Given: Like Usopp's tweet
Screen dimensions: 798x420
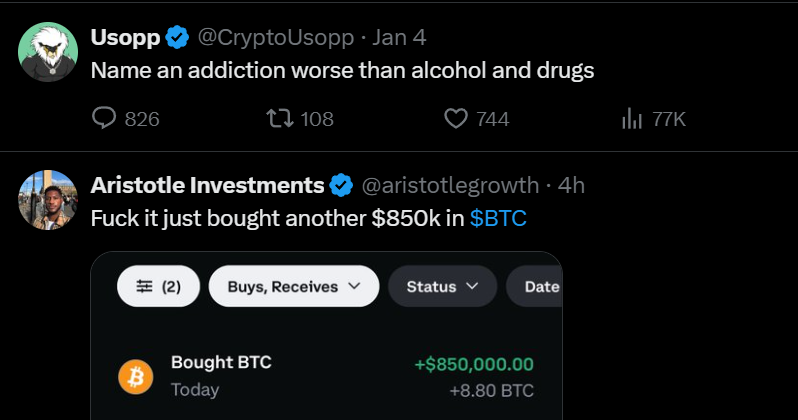Looking at the screenshot, I should (457, 119).
